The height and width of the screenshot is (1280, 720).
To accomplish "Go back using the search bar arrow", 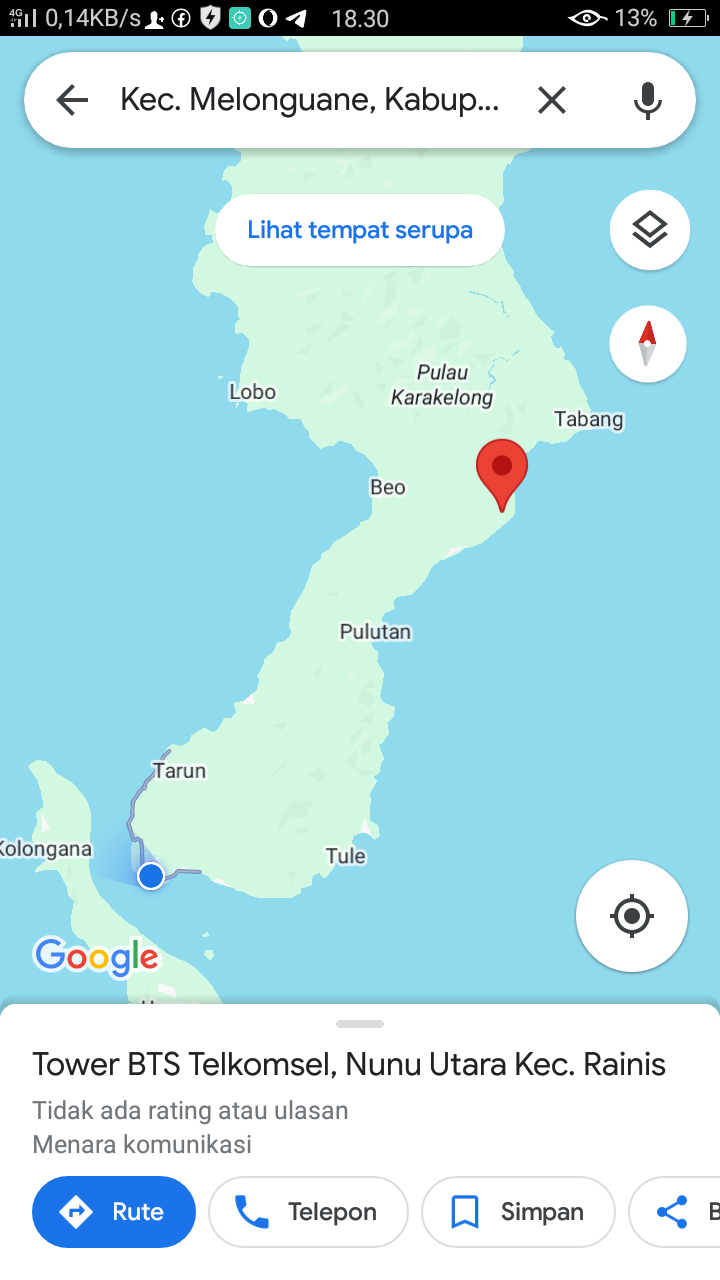I will point(72,100).
